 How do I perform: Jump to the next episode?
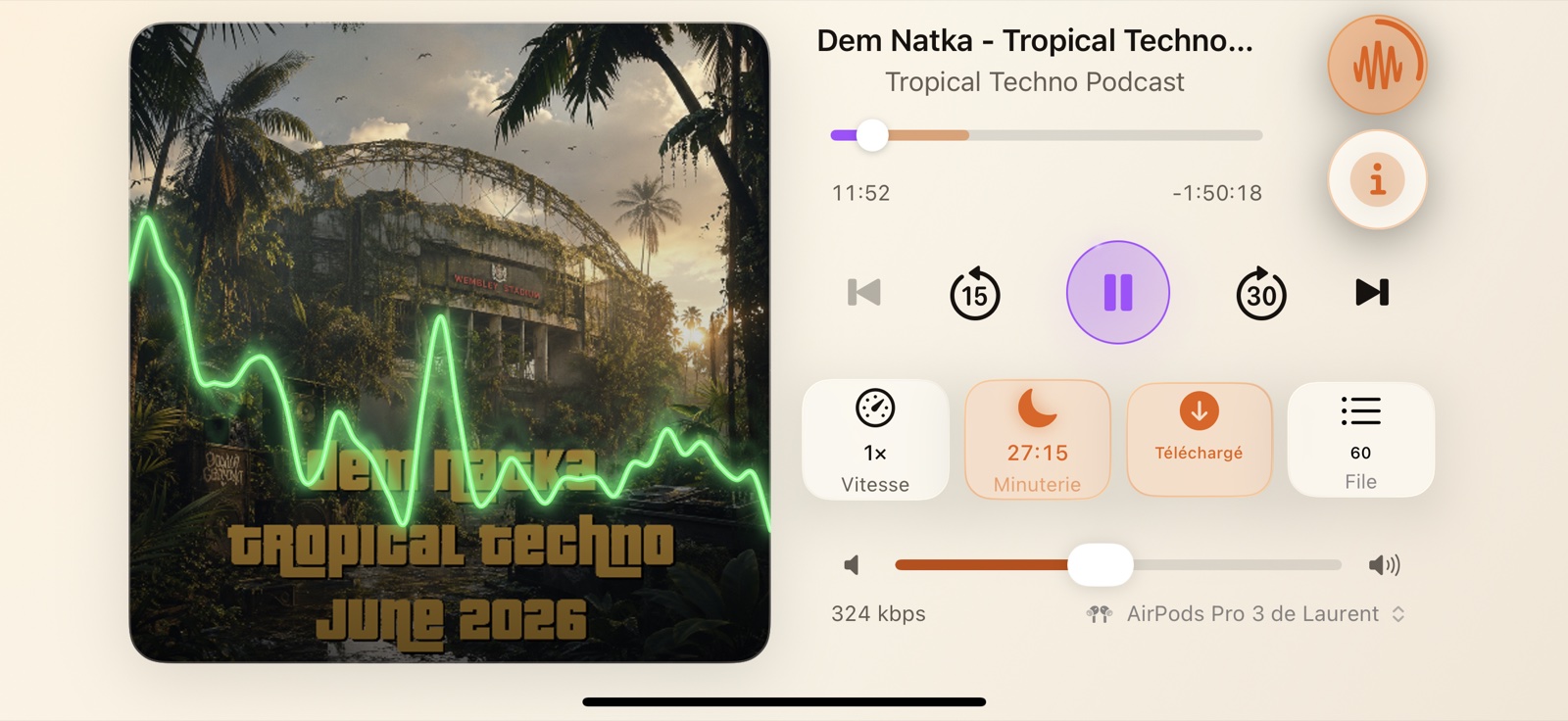click(1372, 292)
